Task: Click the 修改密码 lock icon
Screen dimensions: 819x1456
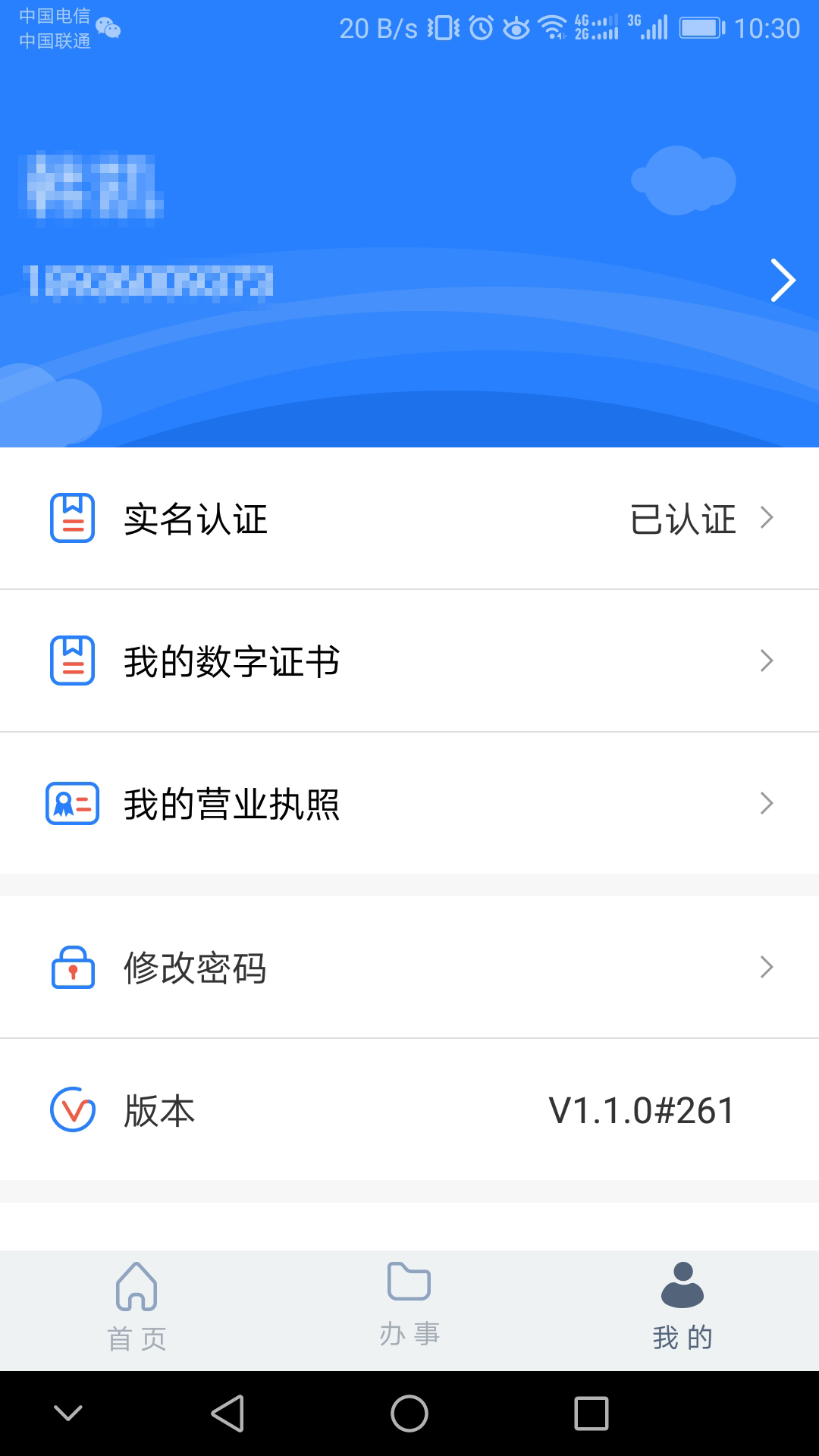Action: (71, 968)
